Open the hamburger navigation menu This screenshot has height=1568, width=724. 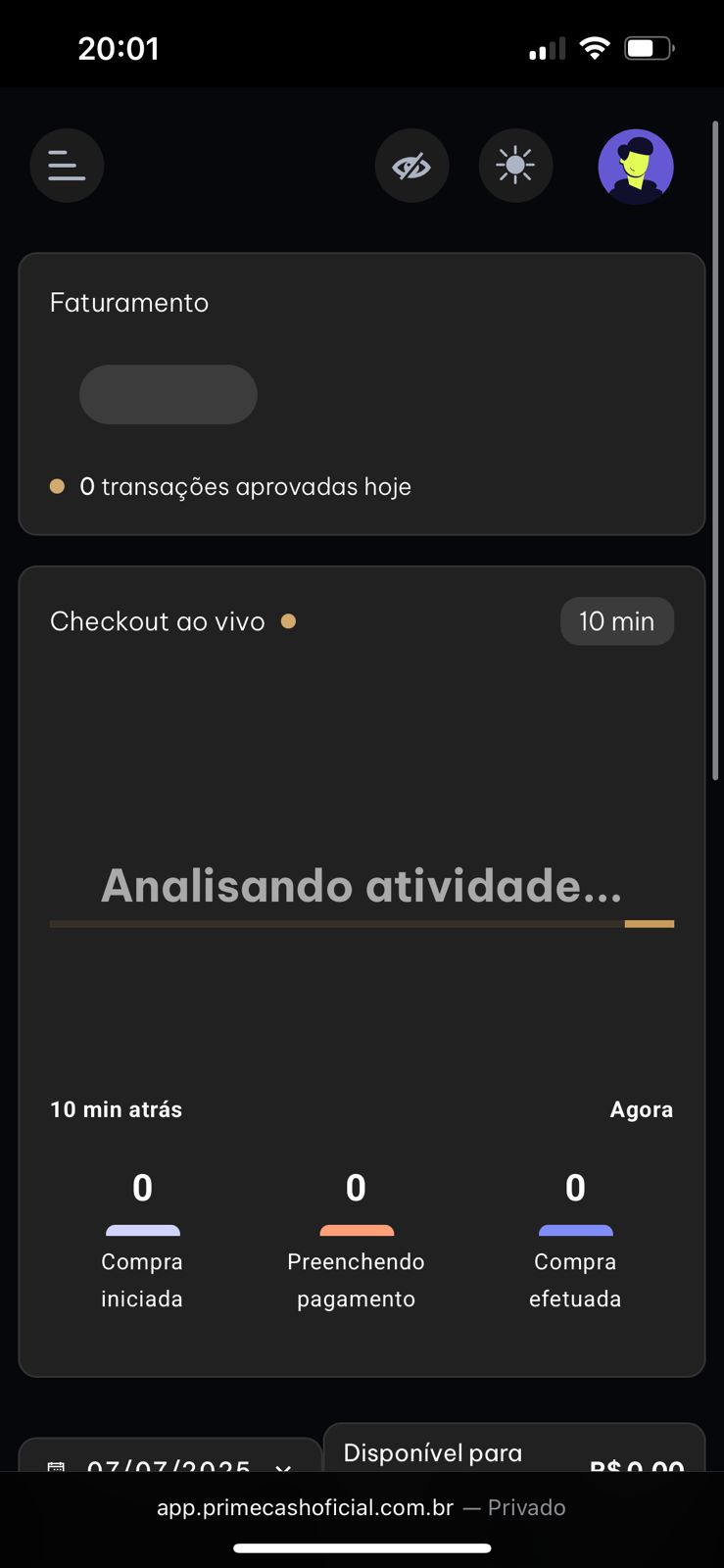coord(66,165)
